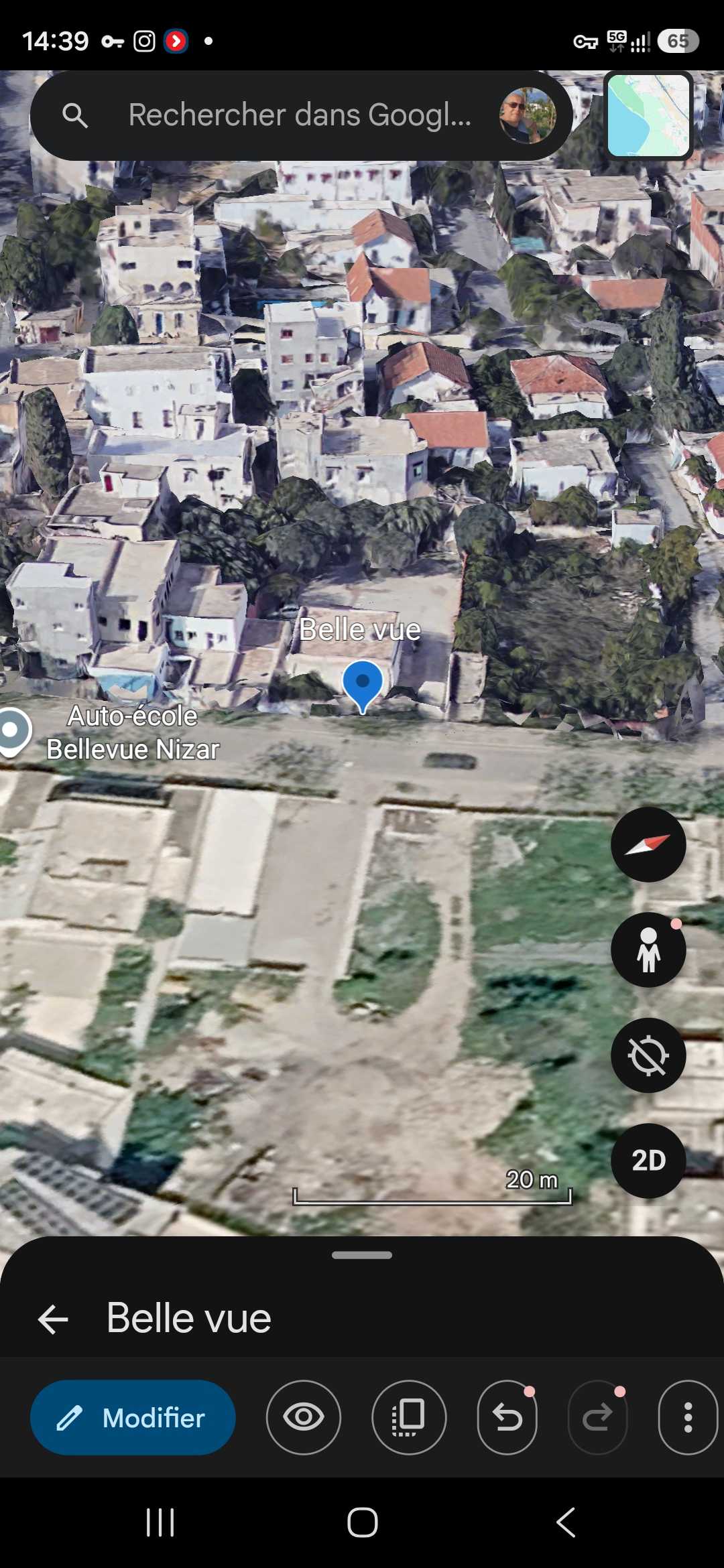Tap the panel's drag handle

pyautogui.click(x=362, y=1255)
